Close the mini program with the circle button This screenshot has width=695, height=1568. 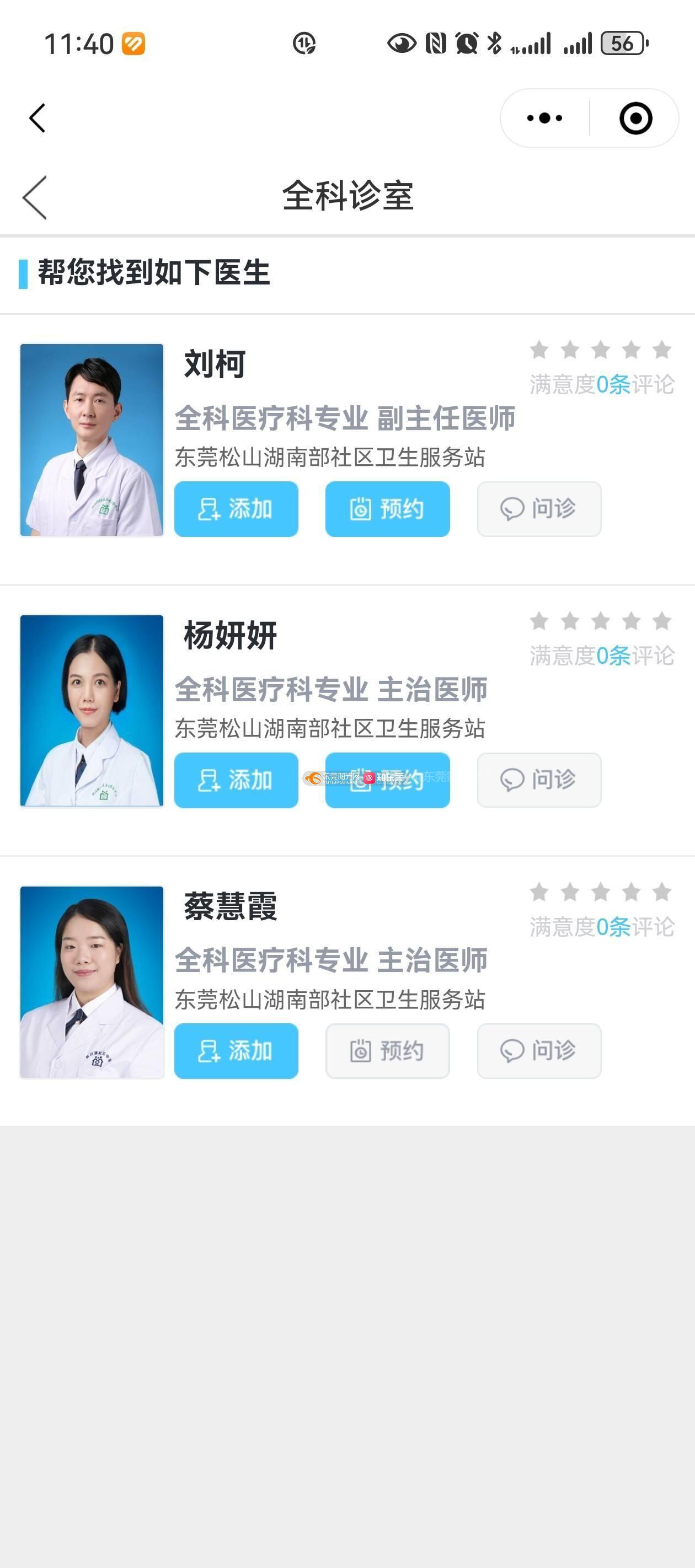635,118
